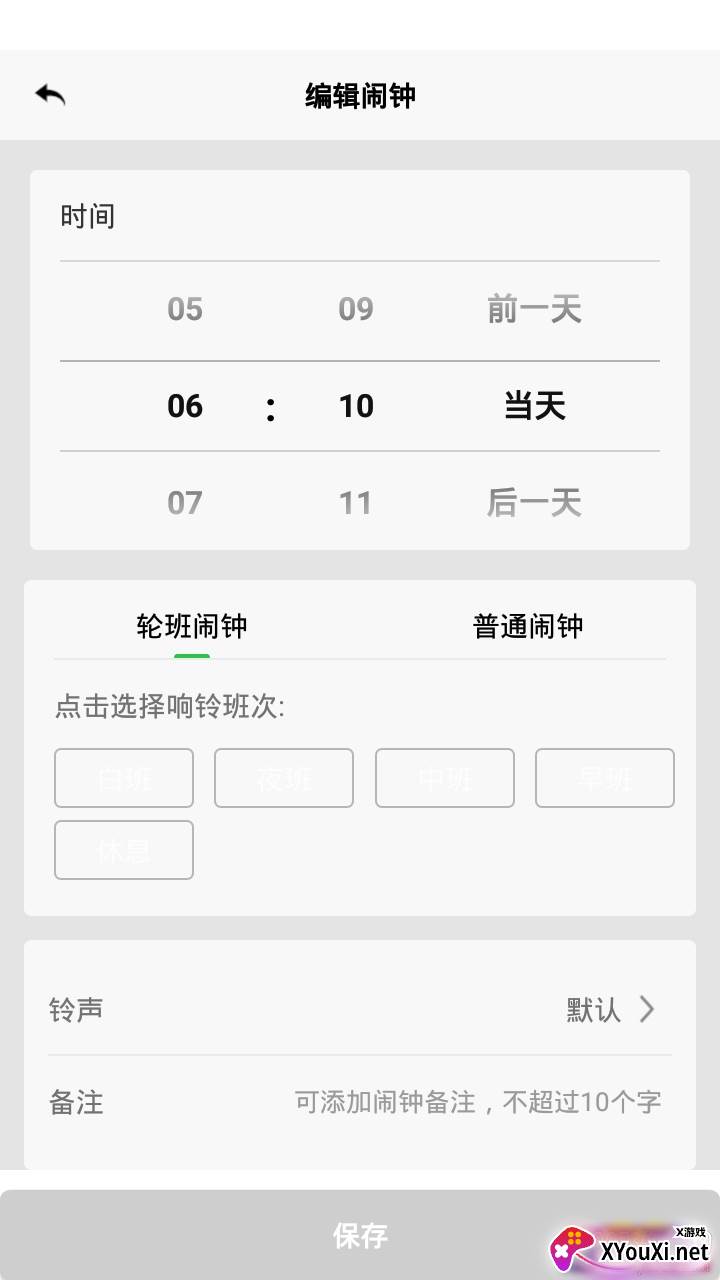The width and height of the screenshot is (720, 1280).
Task: Pick hour 07 in the time picker
Action: (x=185, y=502)
